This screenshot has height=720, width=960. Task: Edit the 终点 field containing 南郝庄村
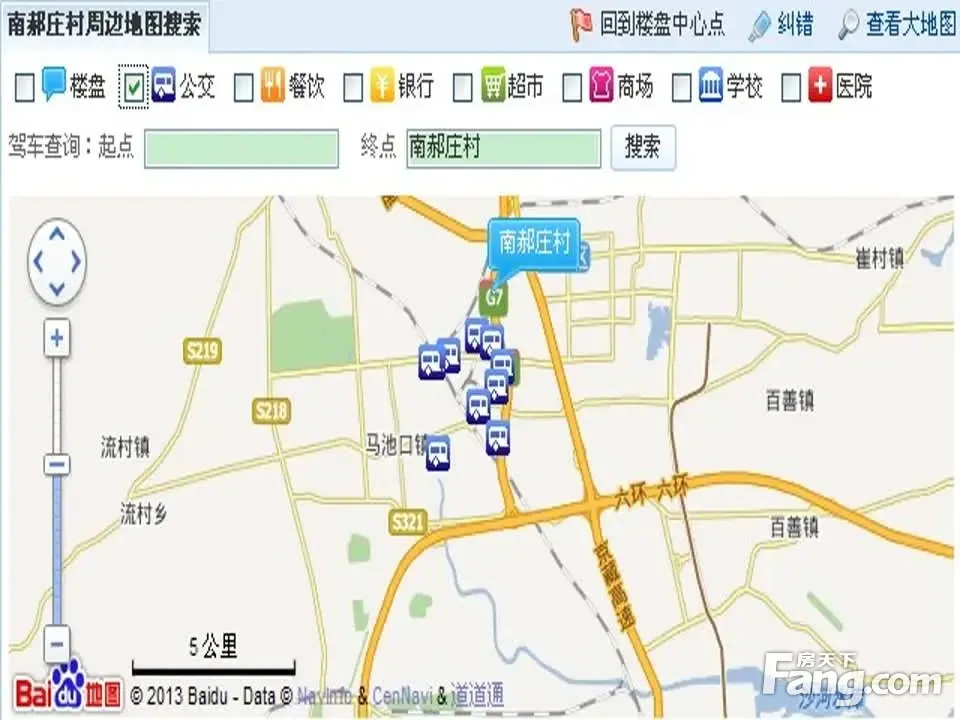coord(503,149)
